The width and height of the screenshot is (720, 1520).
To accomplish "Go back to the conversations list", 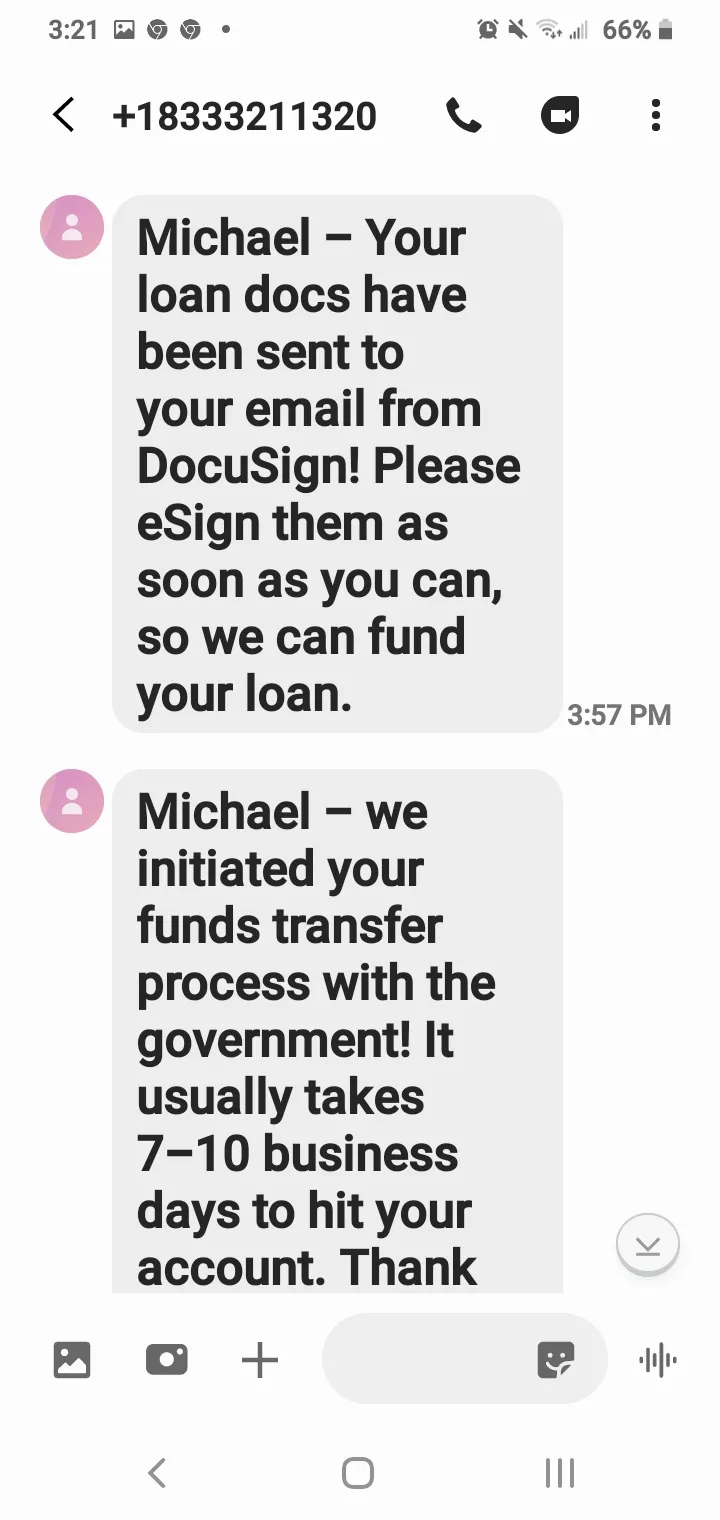I will pos(63,116).
